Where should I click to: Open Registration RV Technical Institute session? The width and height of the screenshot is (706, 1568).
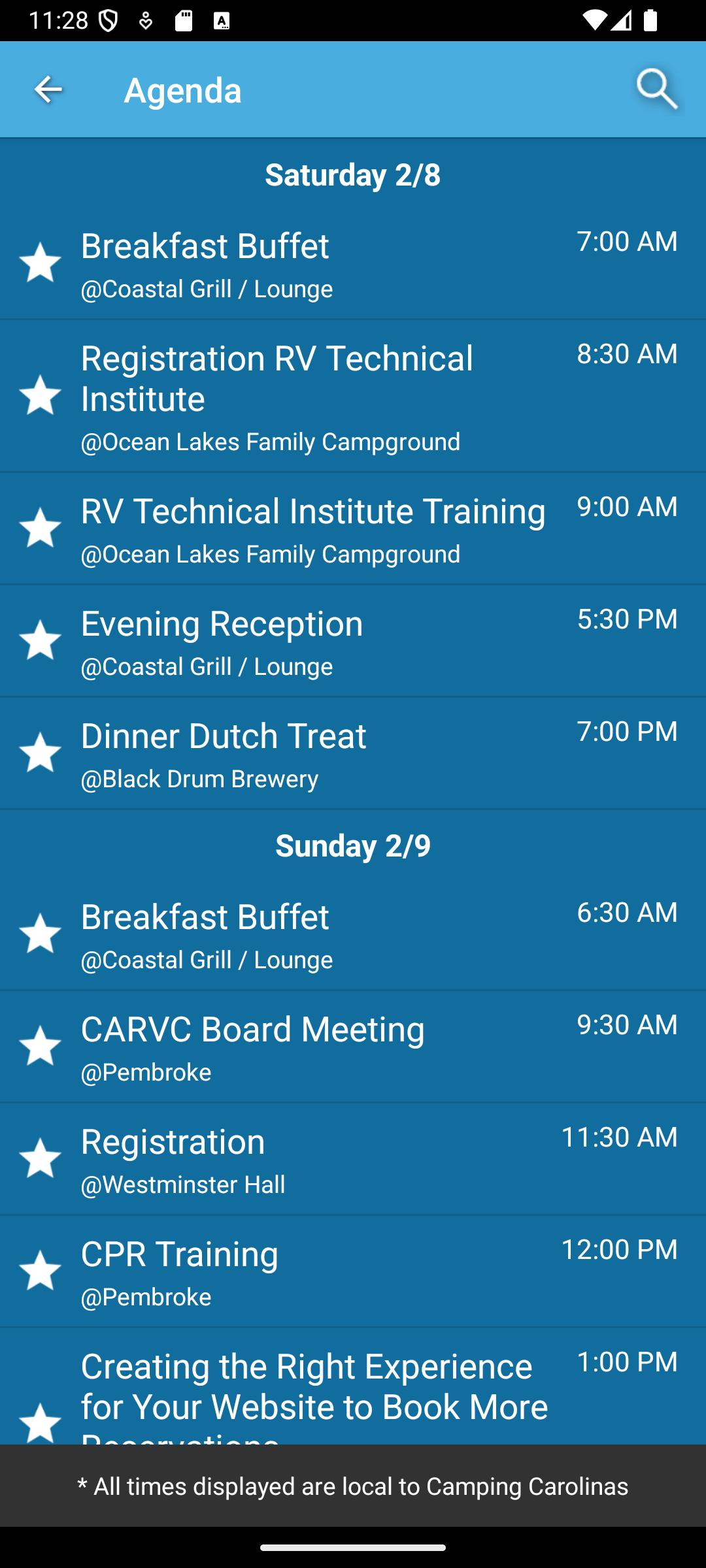353,396
